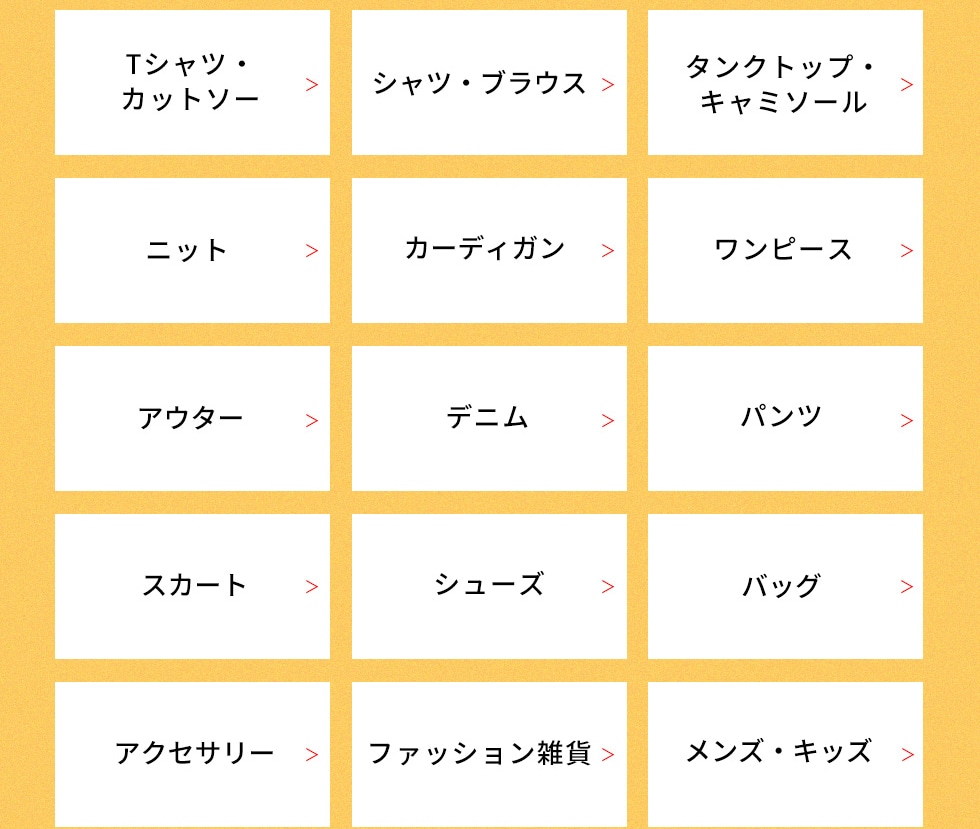Tap the ワンピース category tile
The width and height of the screenshot is (980, 829).
point(785,251)
